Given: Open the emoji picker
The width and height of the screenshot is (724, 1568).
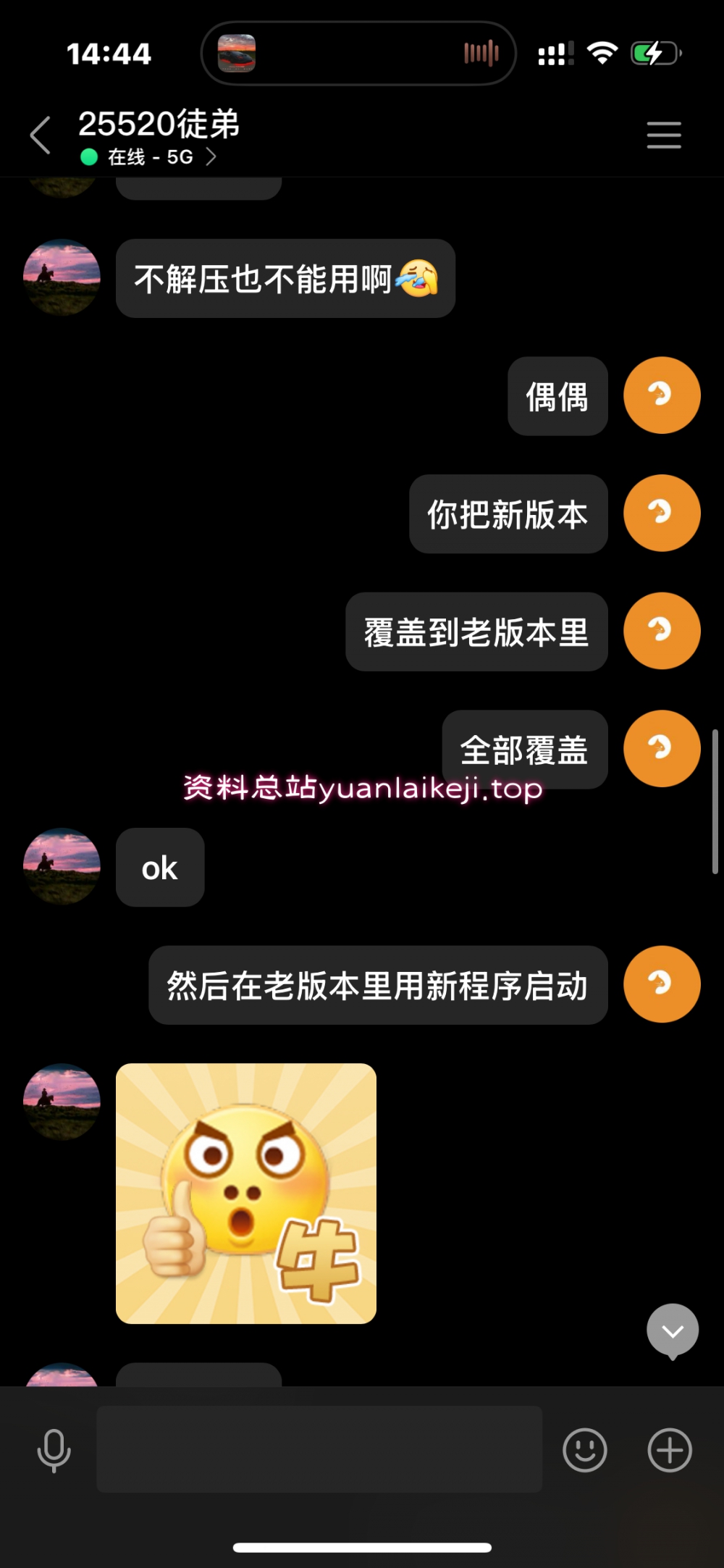Looking at the screenshot, I should (x=584, y=1450).
